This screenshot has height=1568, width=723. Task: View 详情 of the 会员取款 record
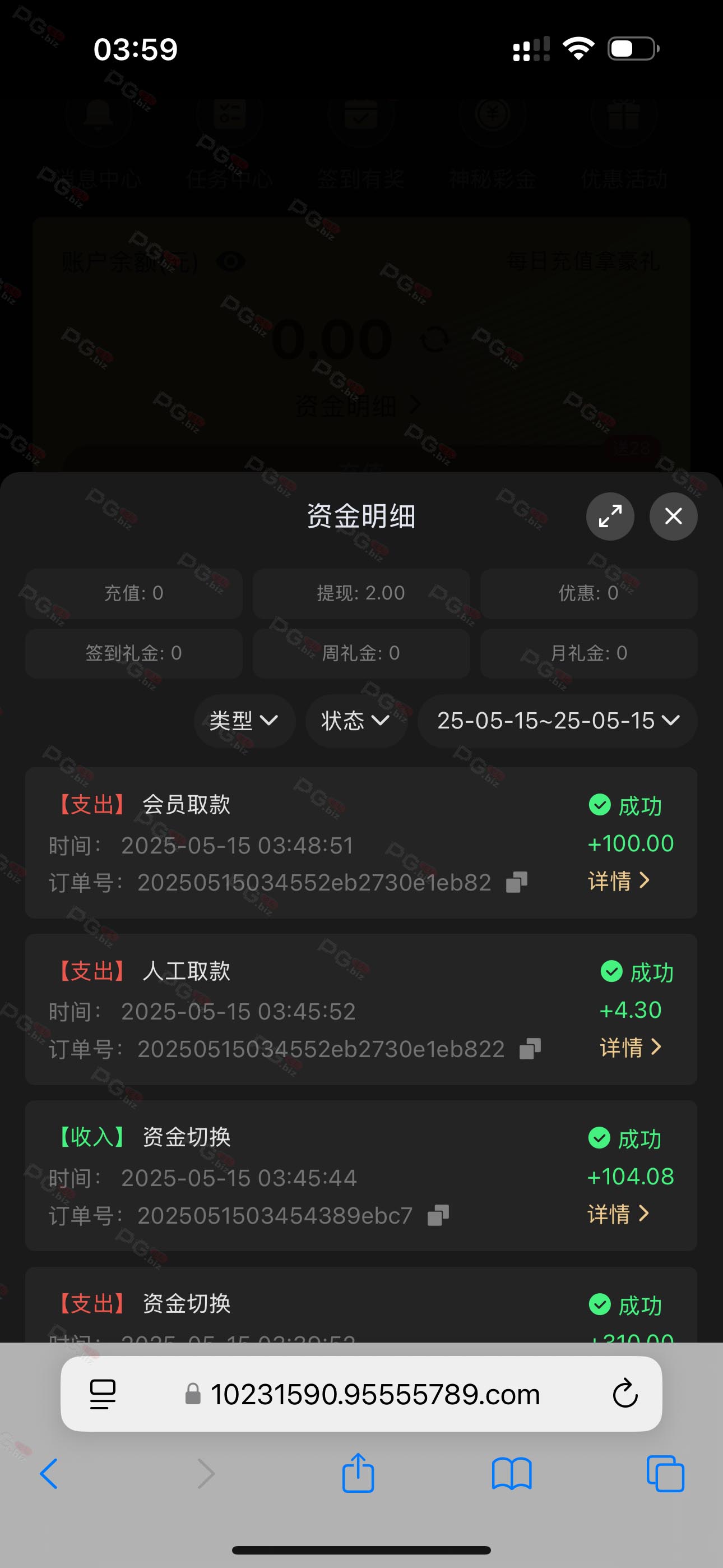point(619,881)
